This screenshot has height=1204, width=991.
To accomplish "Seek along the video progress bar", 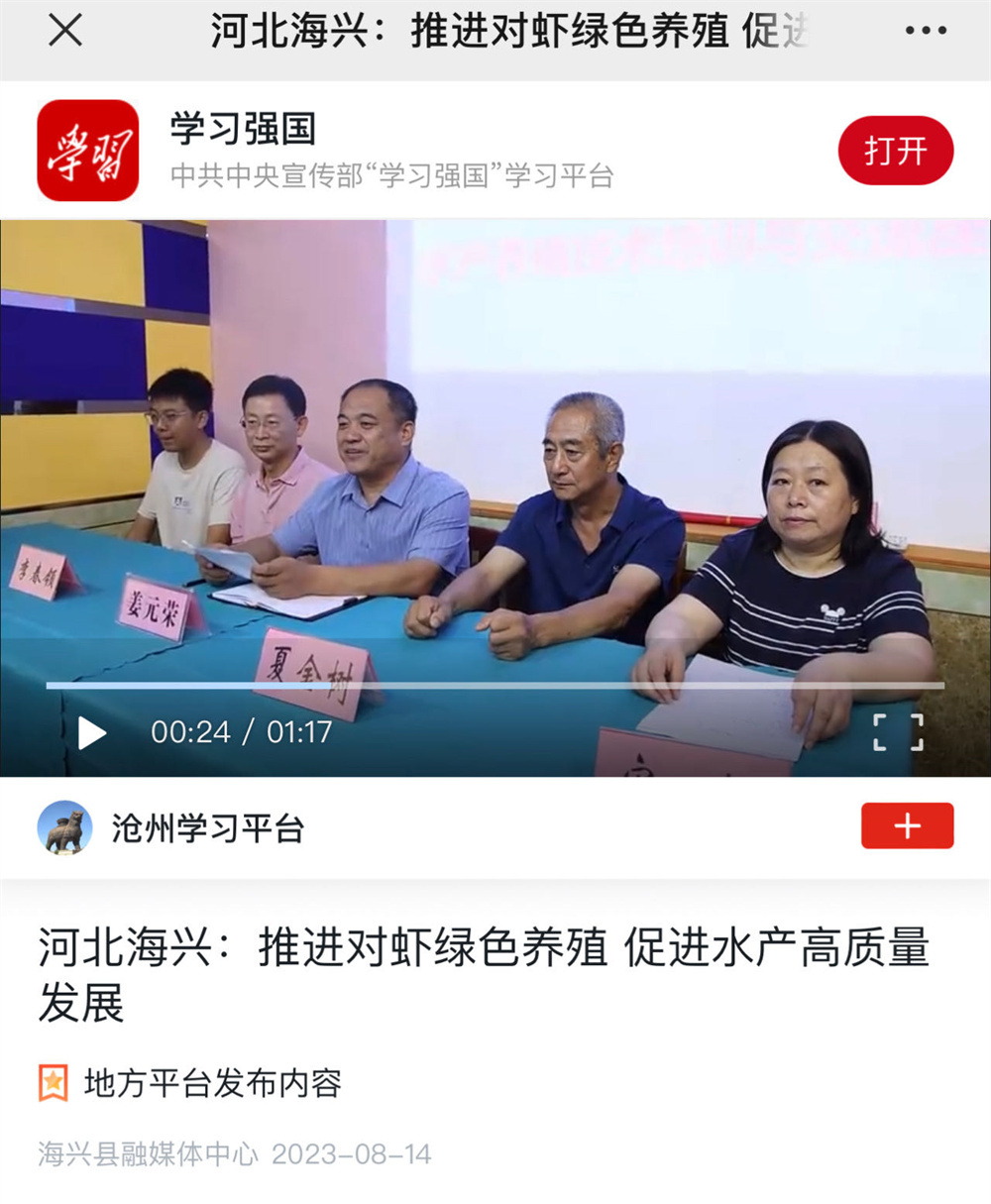I will click(495, 686).
